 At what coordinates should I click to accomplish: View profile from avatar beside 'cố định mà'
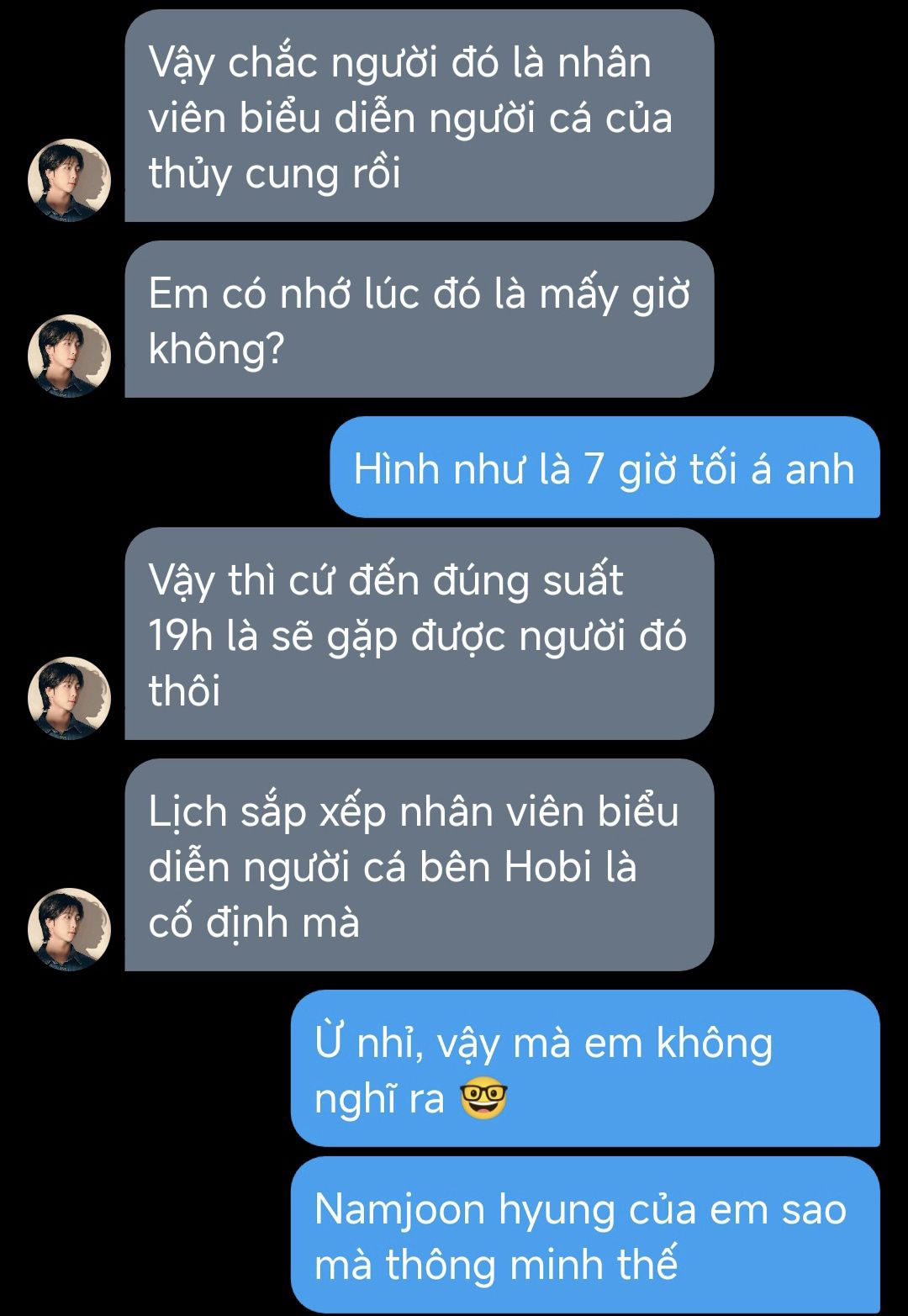point(69,929)
